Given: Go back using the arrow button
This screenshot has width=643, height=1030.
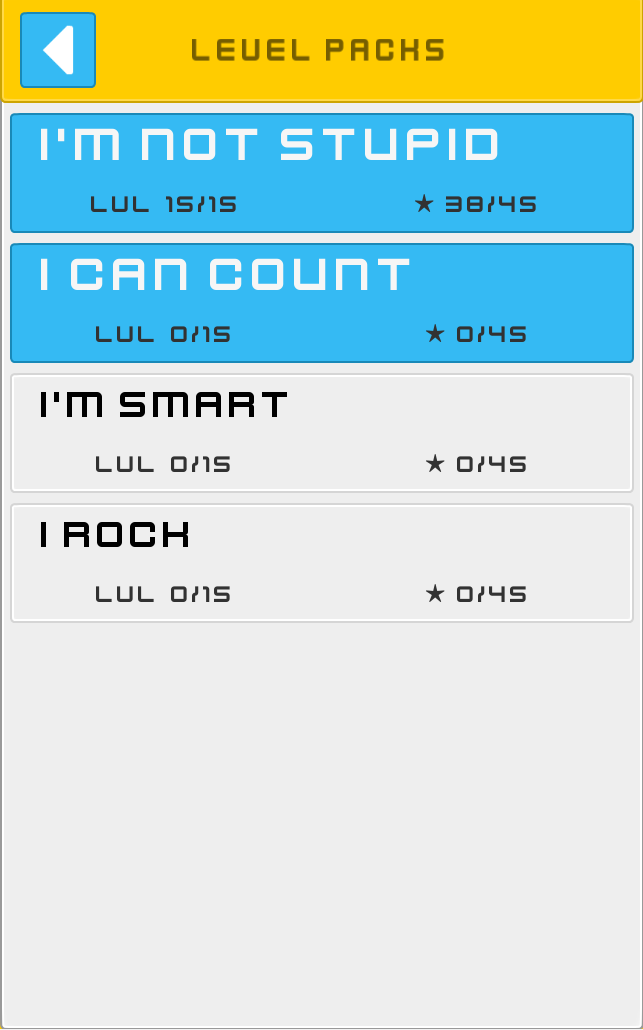Looking at the screenshot, I should pyautogui.click(x=58, y=50).
